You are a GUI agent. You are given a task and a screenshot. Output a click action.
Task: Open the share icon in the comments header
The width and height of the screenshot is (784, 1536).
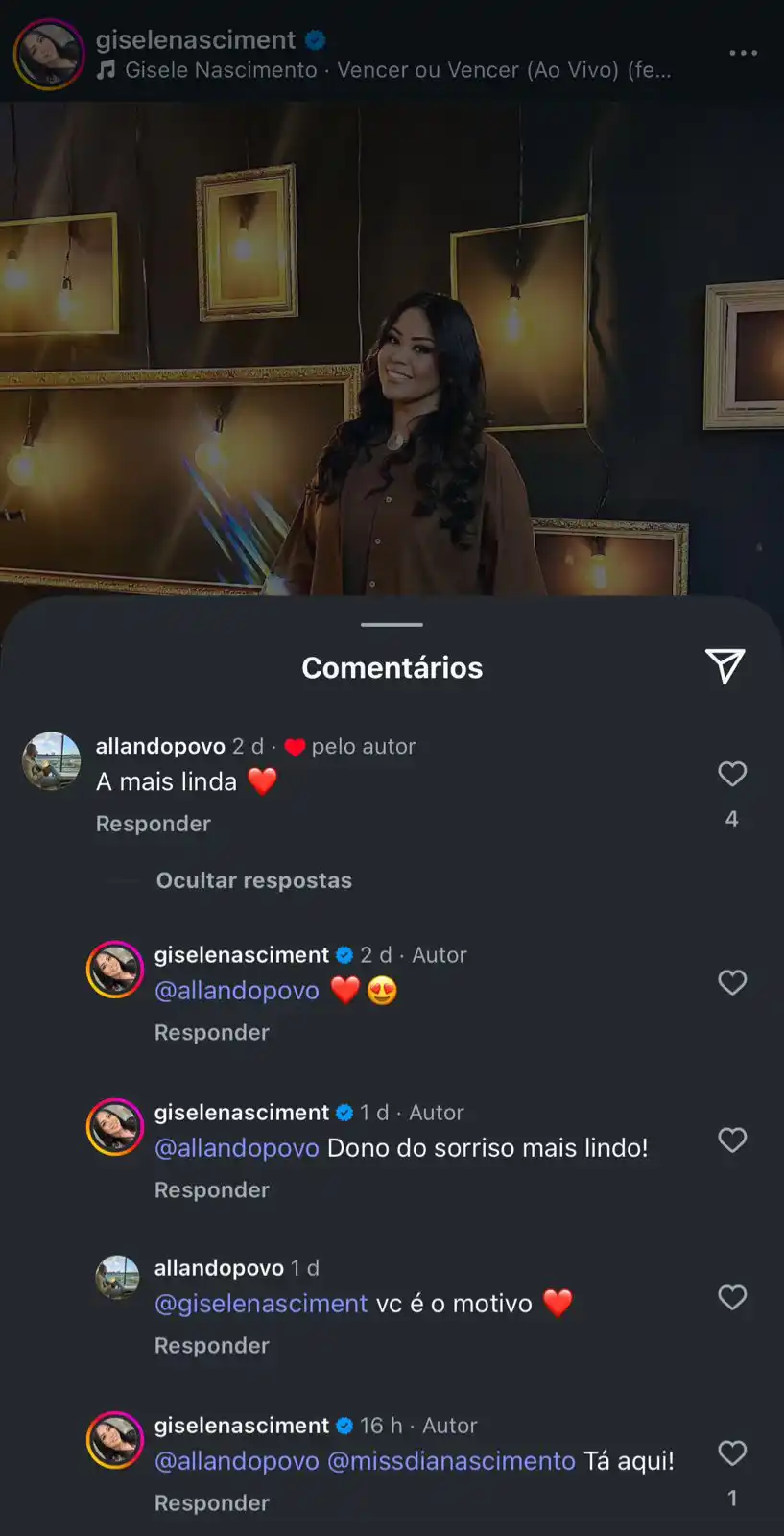click(x=726, y=664)
